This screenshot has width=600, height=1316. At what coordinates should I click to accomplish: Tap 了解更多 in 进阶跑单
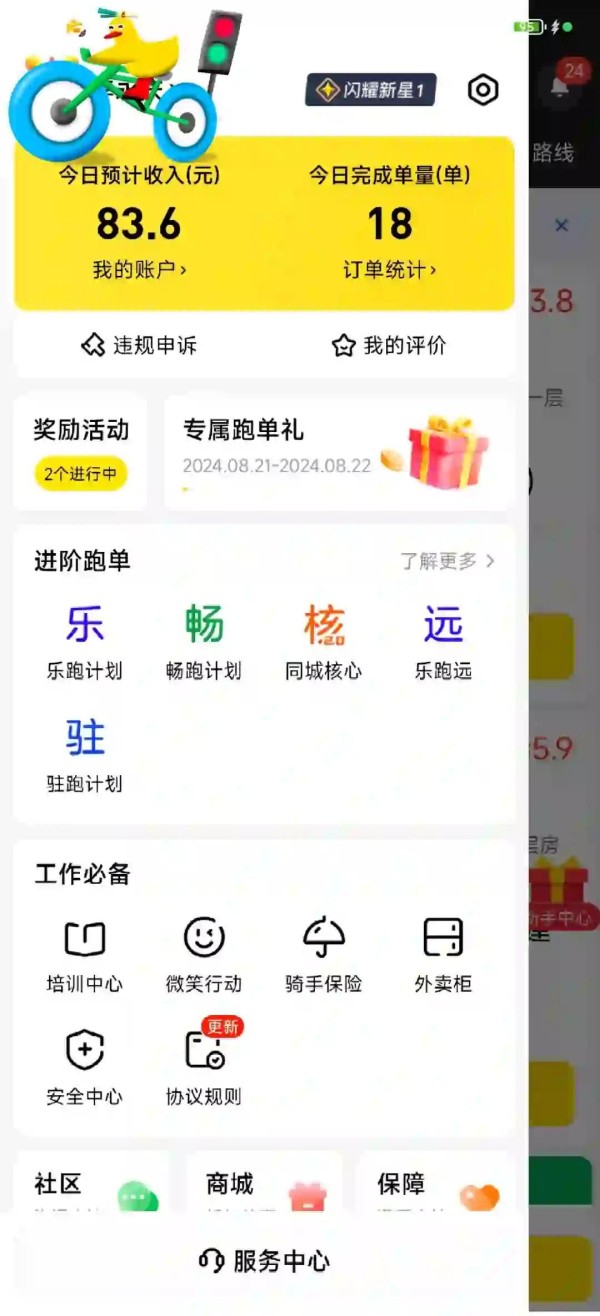tap(447, 561)
